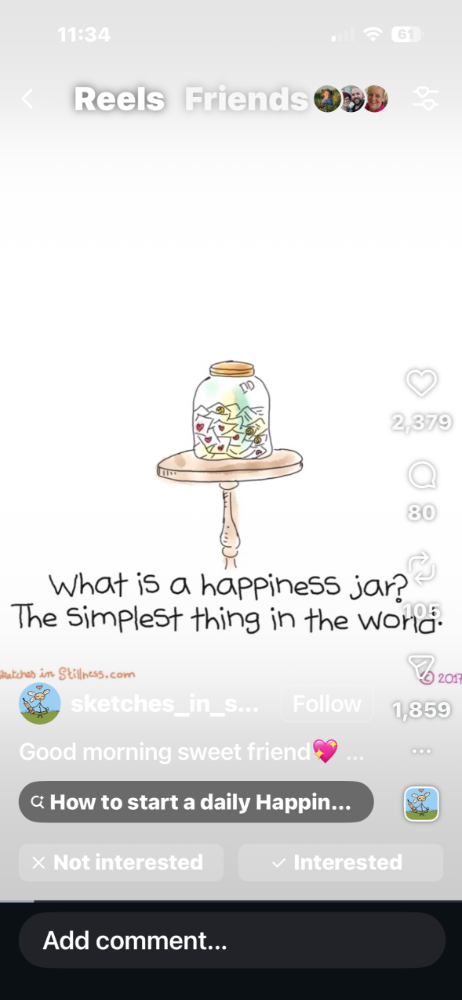Open the comments bubble icon

422,476
